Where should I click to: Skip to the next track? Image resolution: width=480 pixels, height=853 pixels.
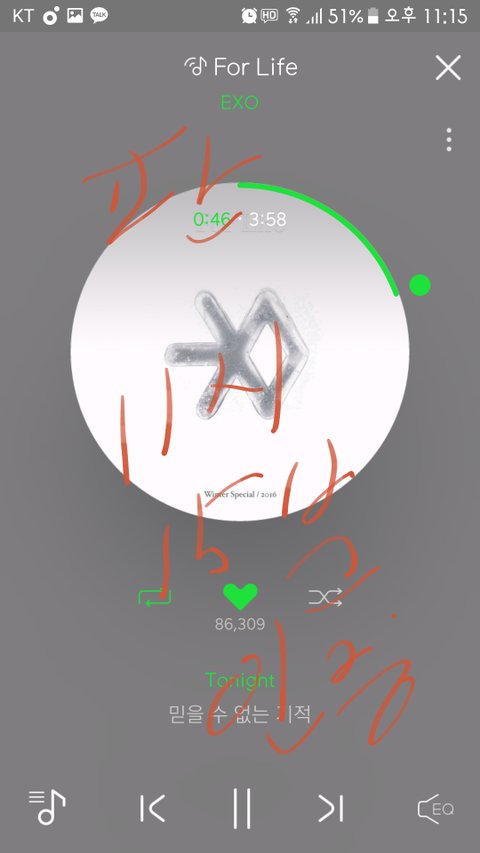pos(331,808)
